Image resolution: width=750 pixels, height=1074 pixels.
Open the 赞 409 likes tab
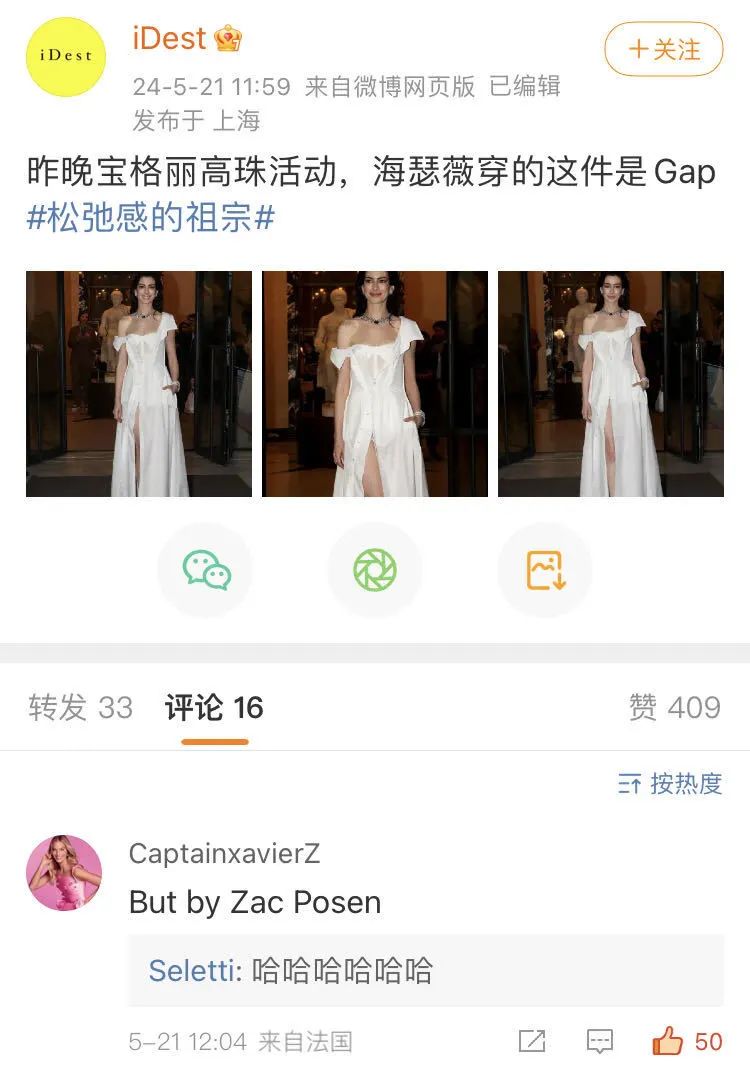click(674, 708)
